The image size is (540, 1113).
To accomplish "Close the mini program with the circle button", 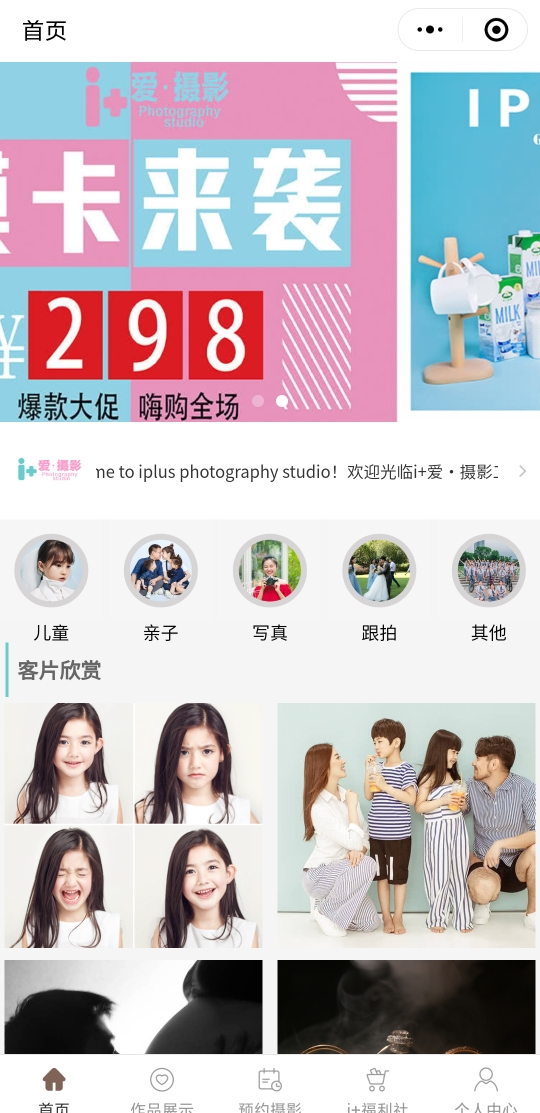I will click(496, 30).
